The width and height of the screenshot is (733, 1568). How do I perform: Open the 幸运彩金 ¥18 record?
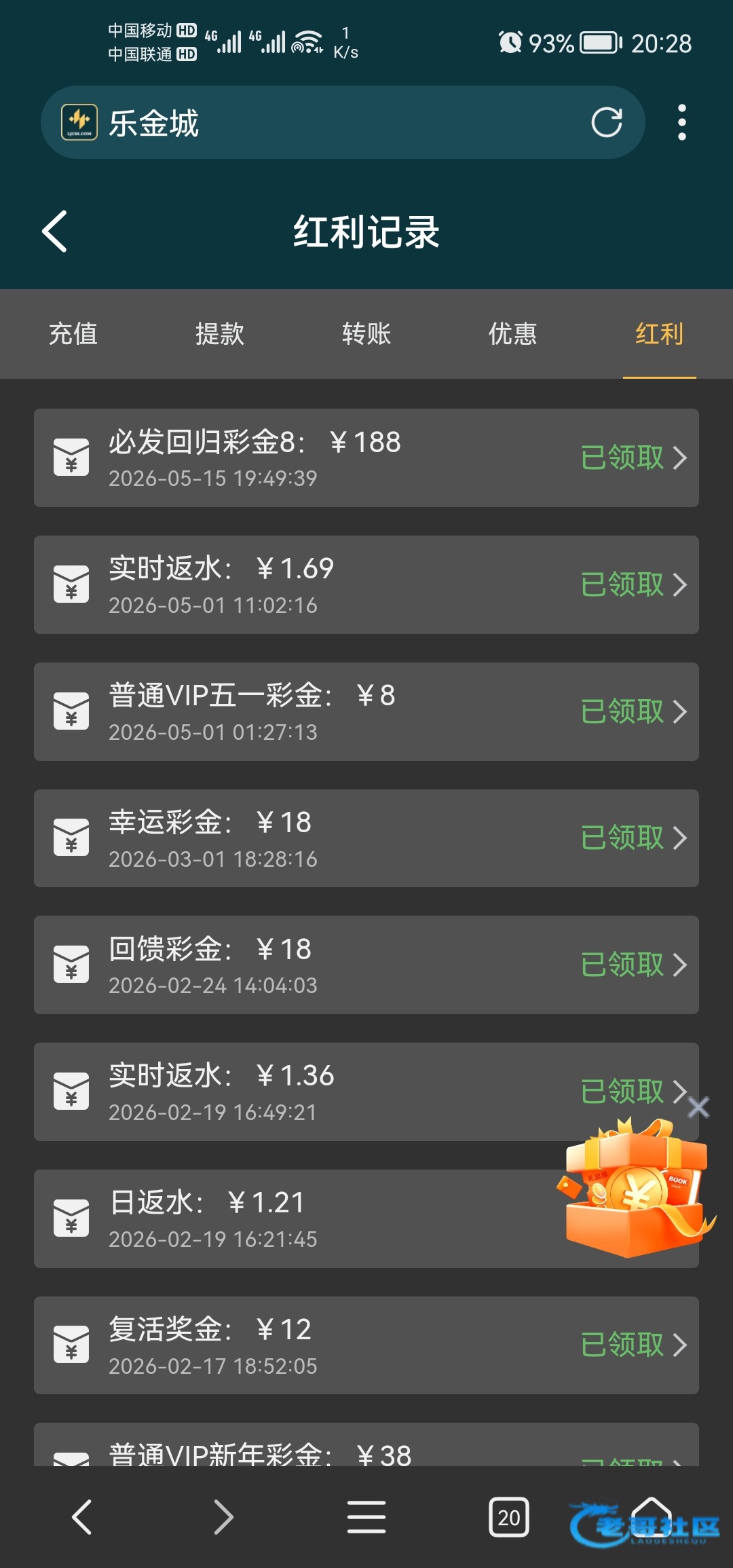366,838
